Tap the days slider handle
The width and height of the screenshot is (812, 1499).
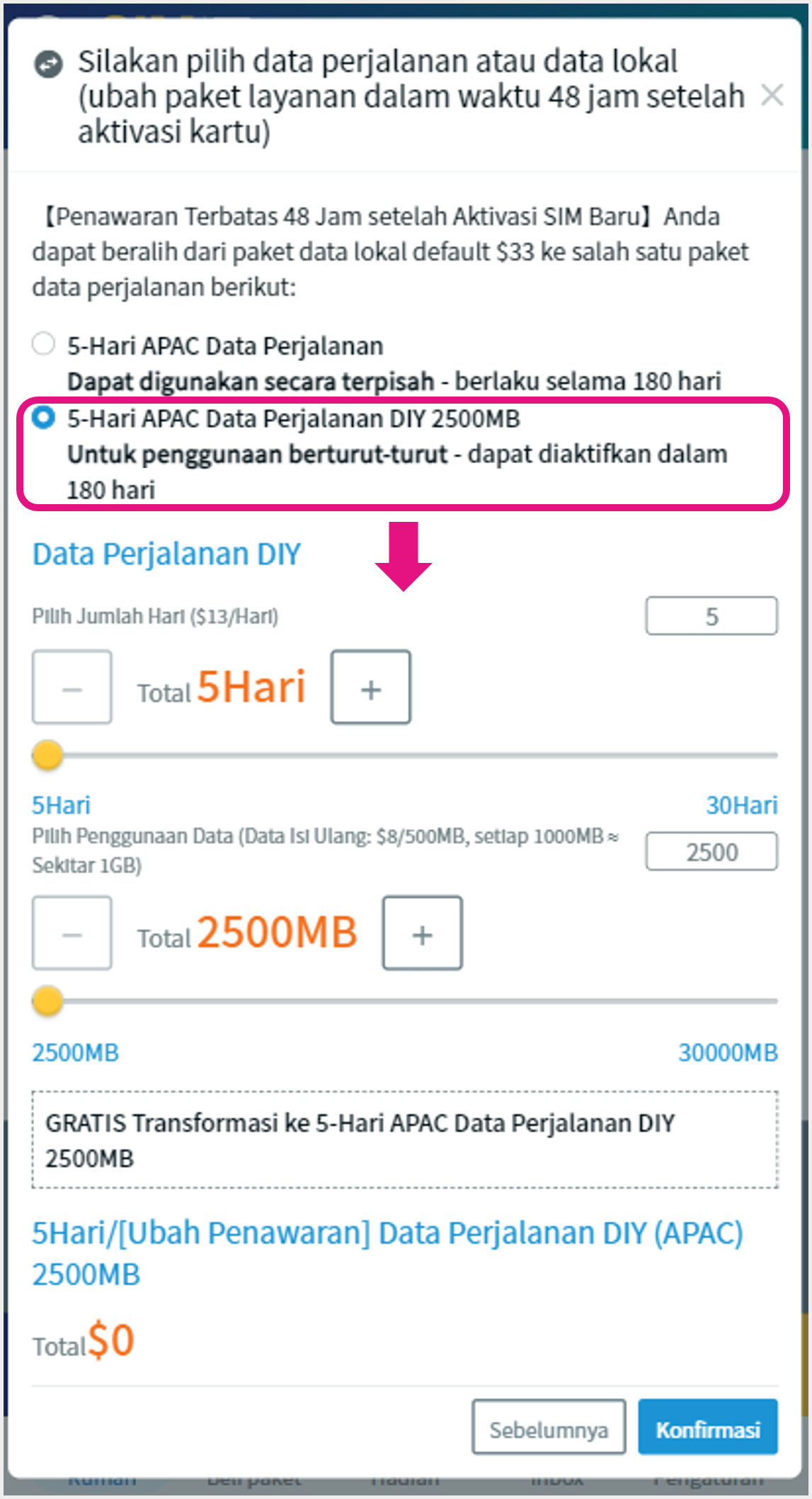48,755
